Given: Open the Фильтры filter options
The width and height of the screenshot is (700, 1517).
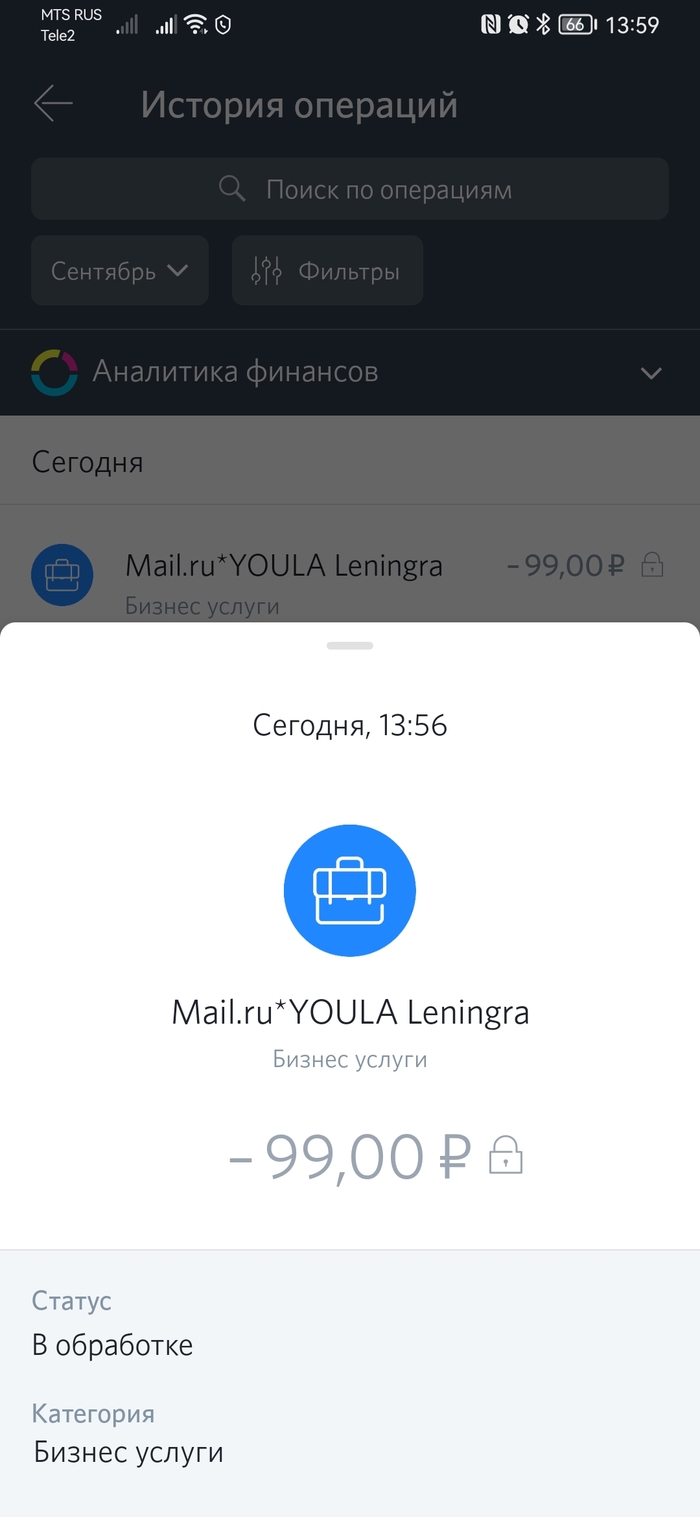Looking at the screenshot, I should (x=327, y=271).
